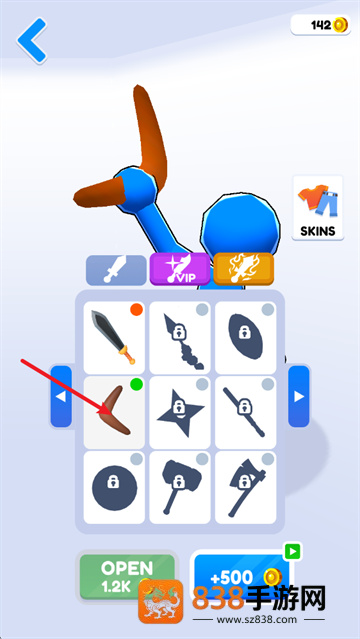
Task: Tap the locked jagged dagger weapon
Action: [x=180, y=337]
